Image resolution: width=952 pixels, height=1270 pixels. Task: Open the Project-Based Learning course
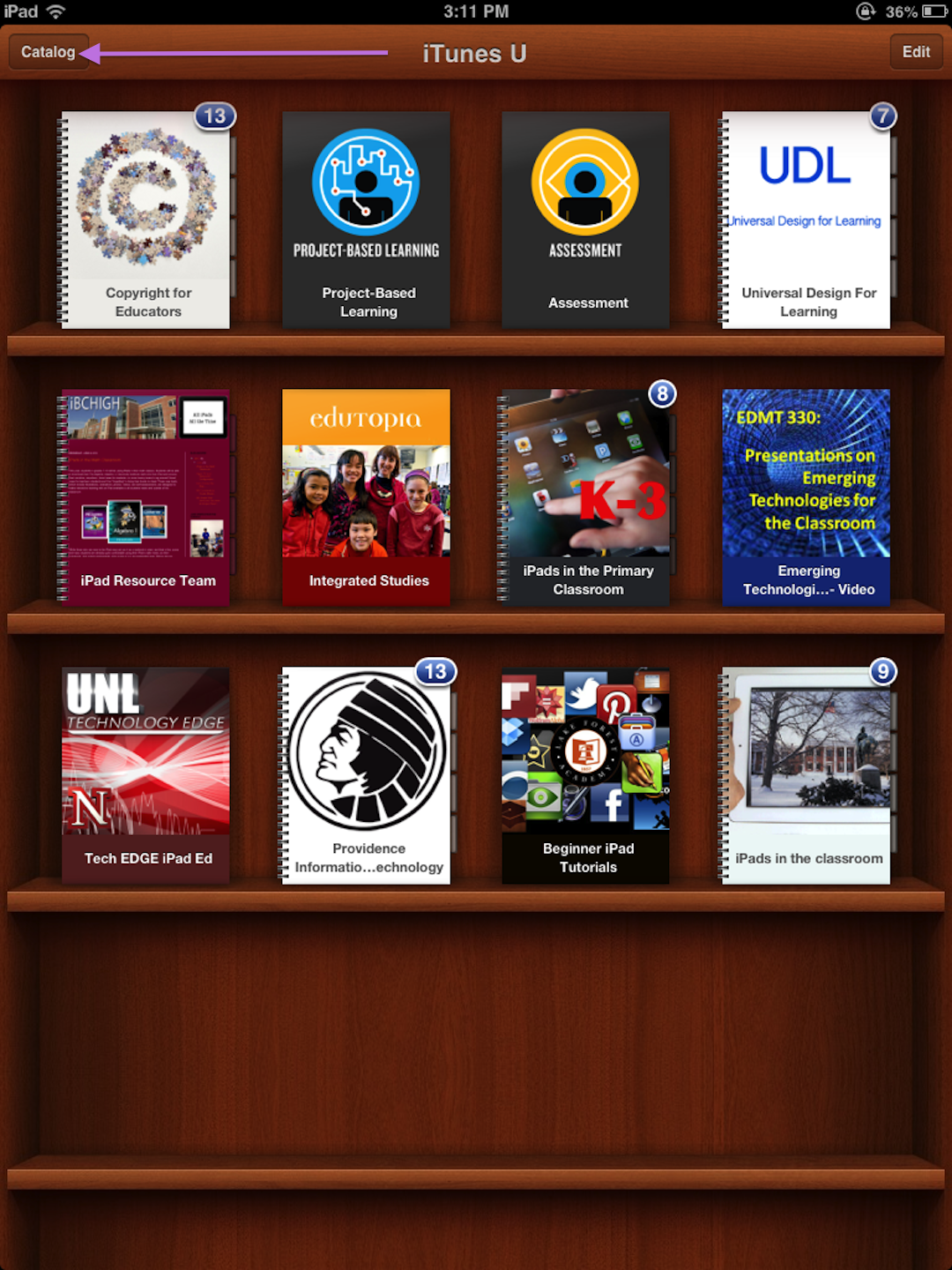(366, 220)
